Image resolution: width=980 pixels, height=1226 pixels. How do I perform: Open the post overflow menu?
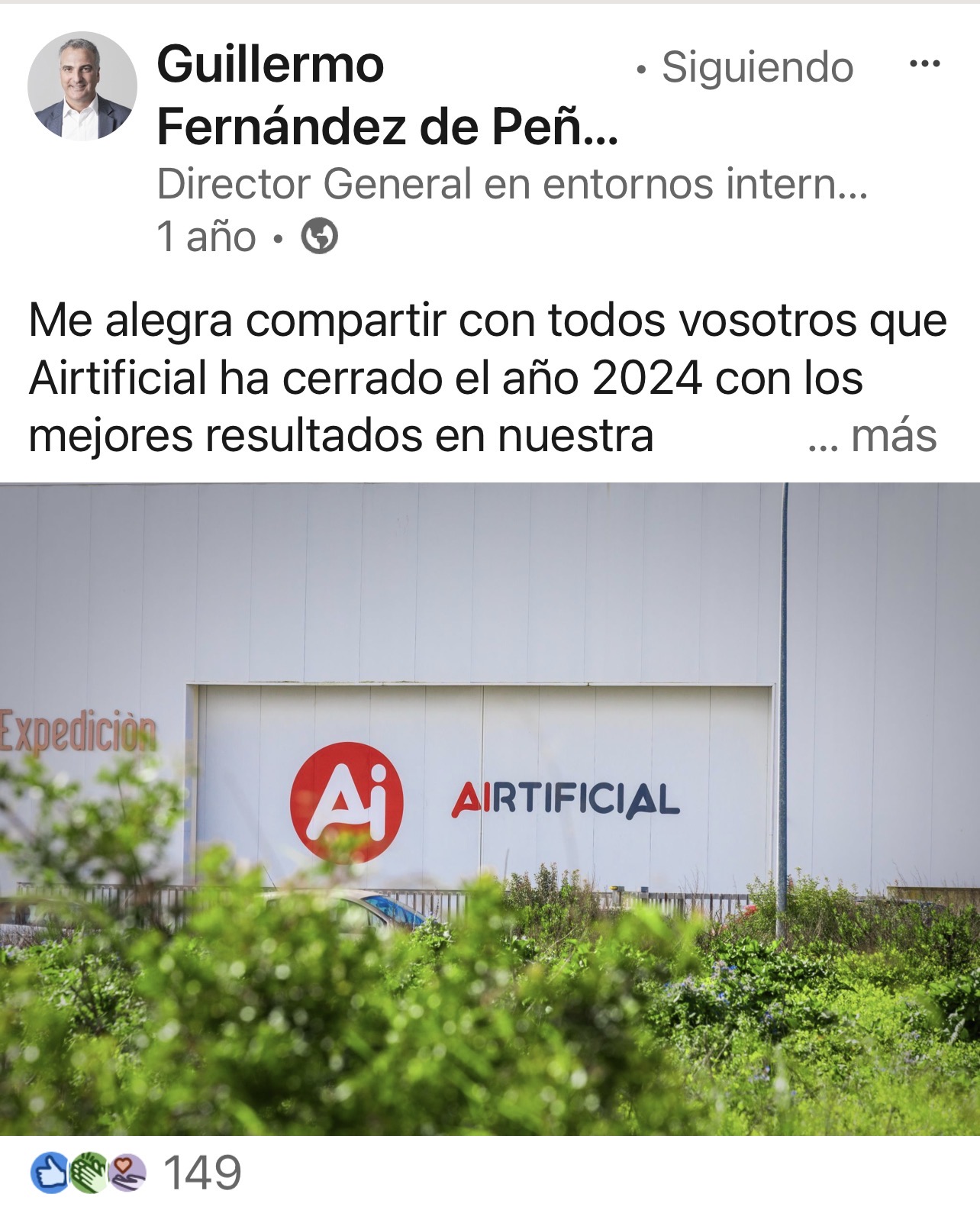click(x=924, y=64)
